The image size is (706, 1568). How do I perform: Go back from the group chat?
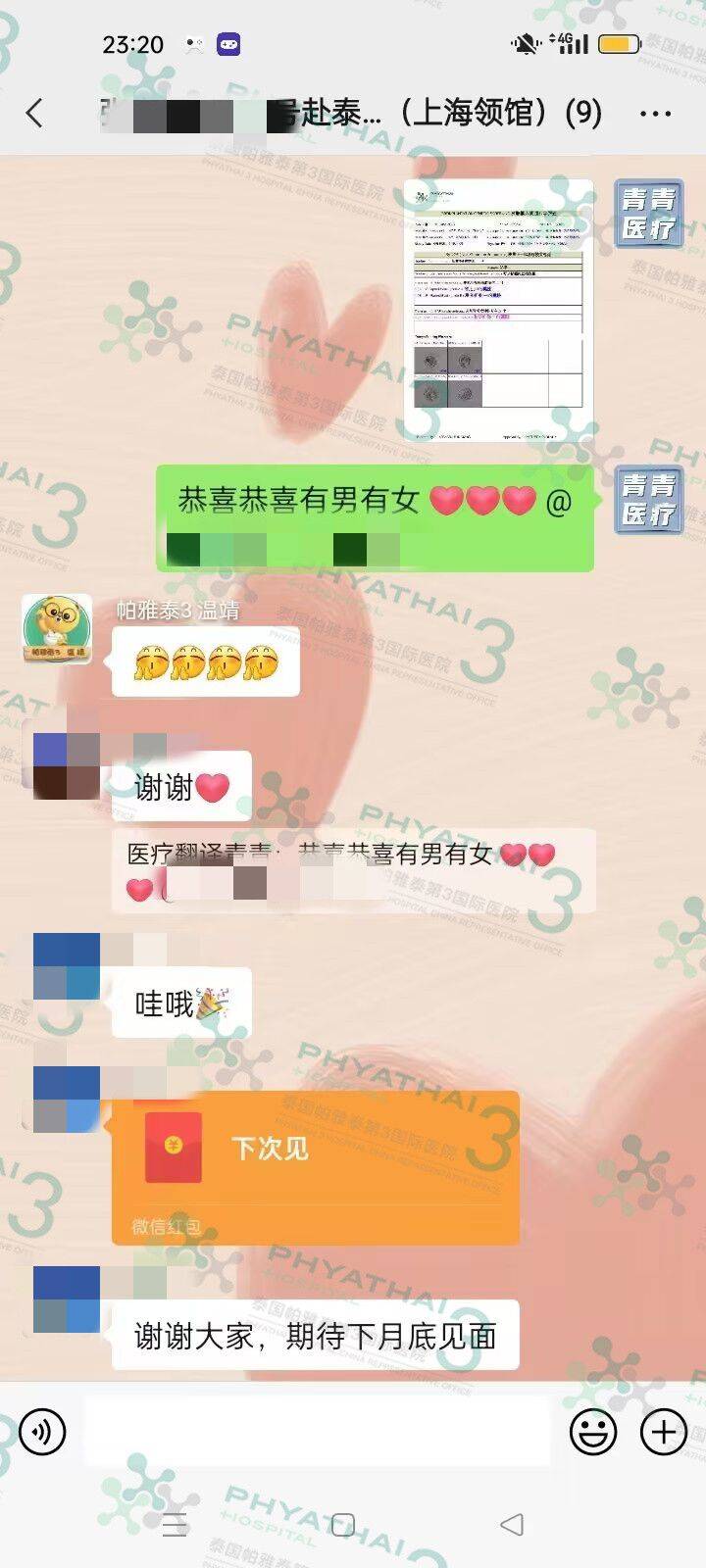[35, 114]
